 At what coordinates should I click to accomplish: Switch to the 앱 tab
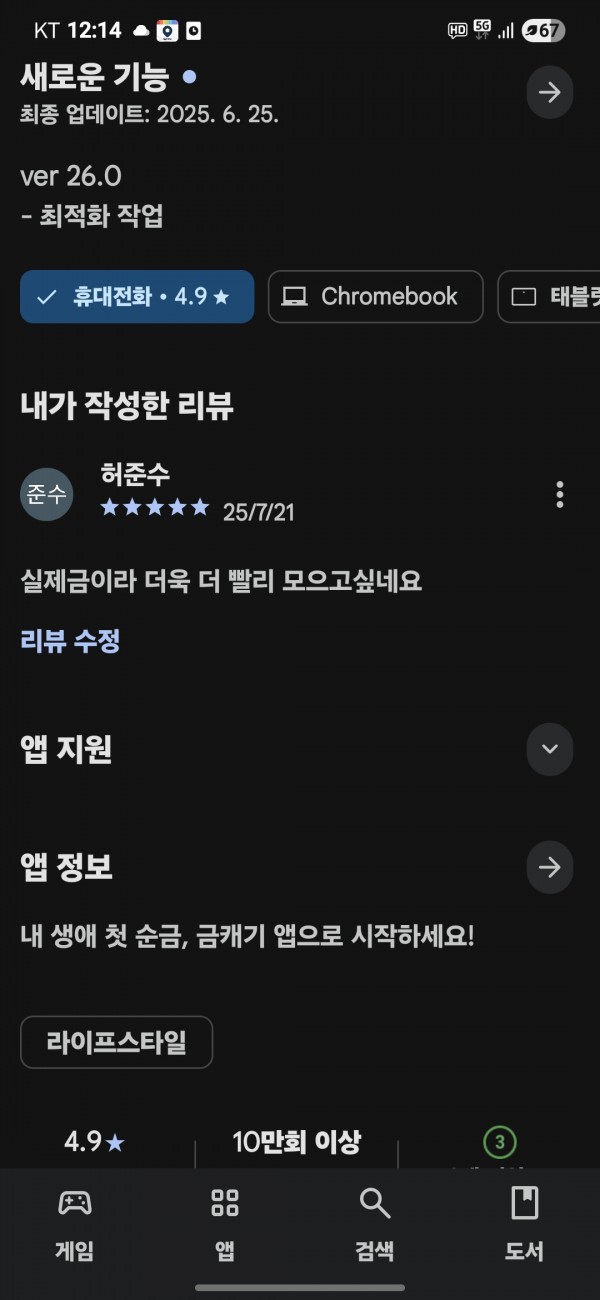225,1224
